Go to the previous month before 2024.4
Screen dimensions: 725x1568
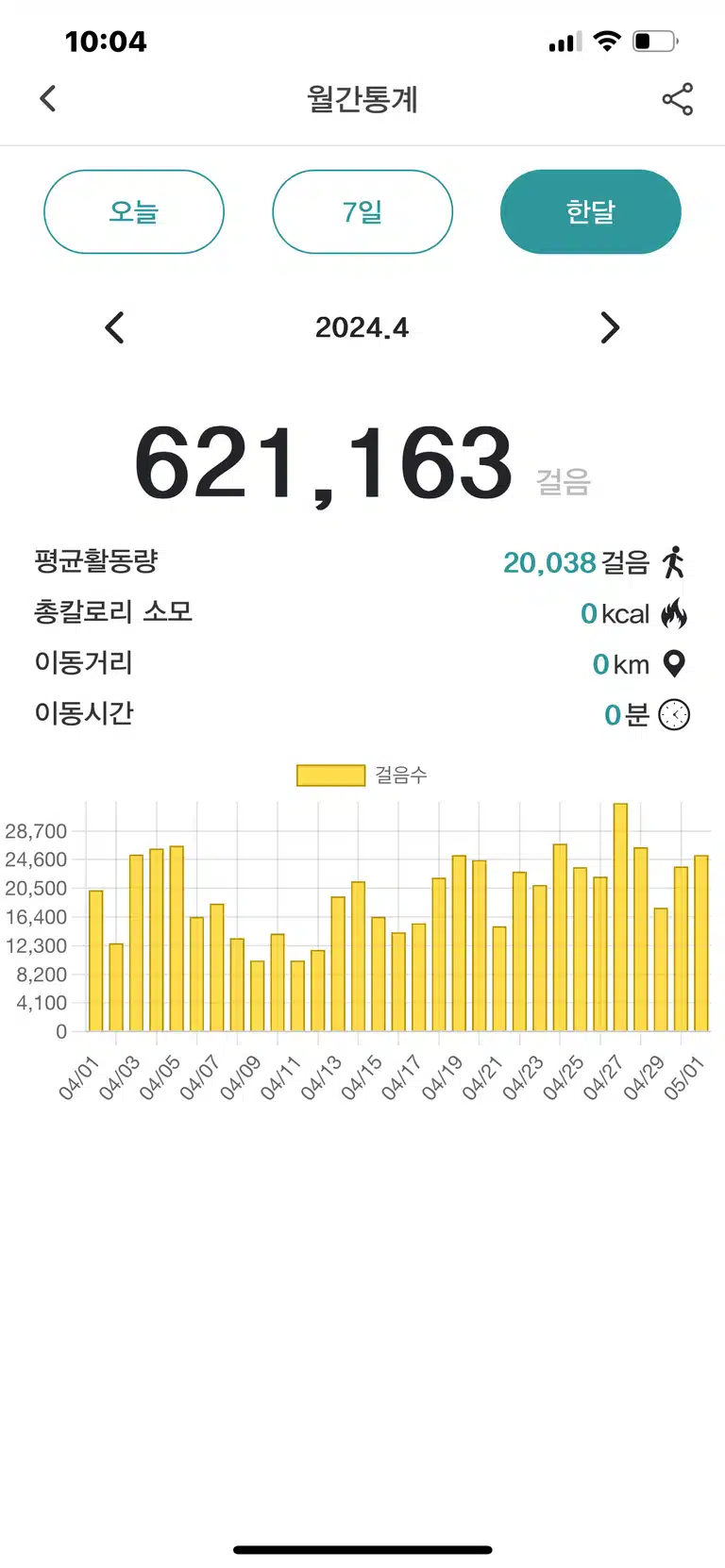114,328
